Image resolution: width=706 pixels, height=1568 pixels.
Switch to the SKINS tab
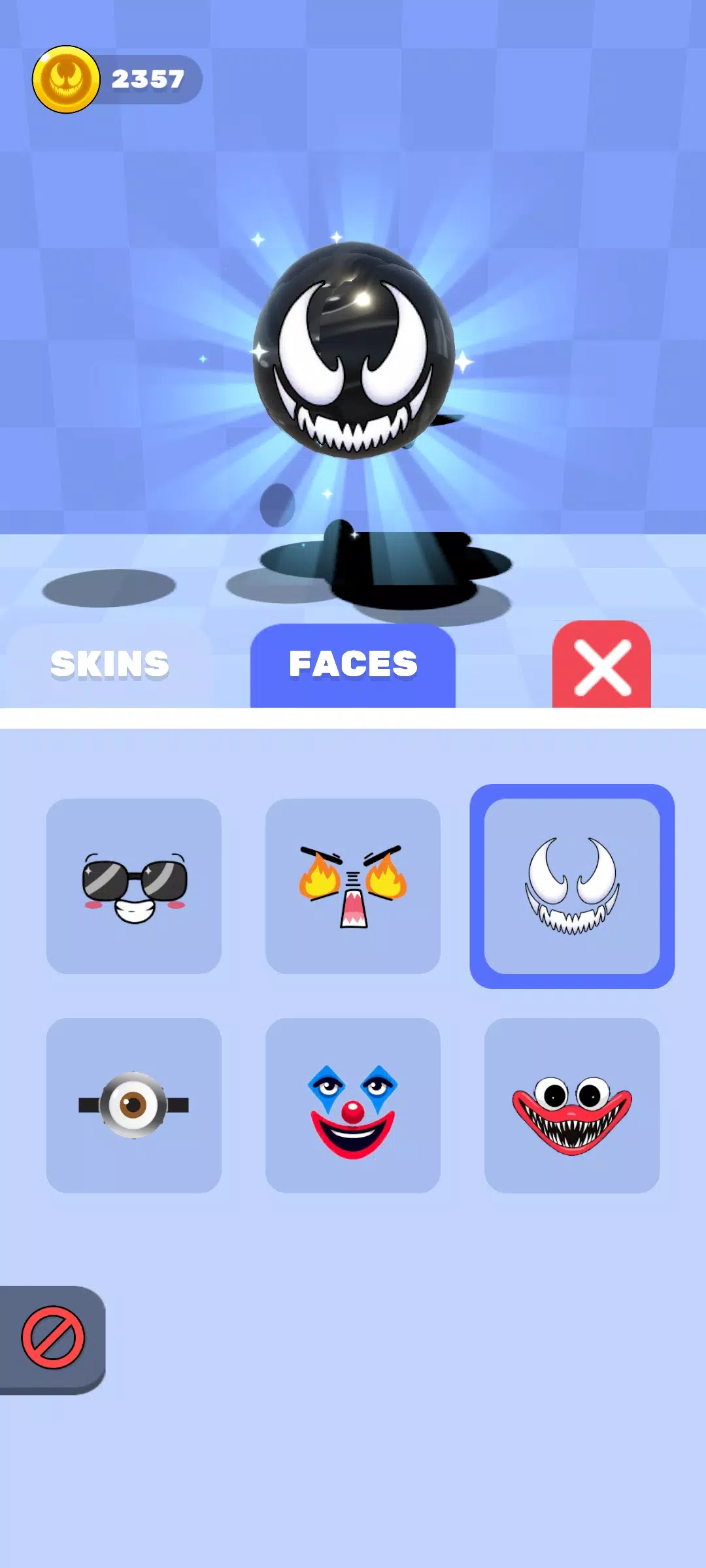tap(110, 664)
